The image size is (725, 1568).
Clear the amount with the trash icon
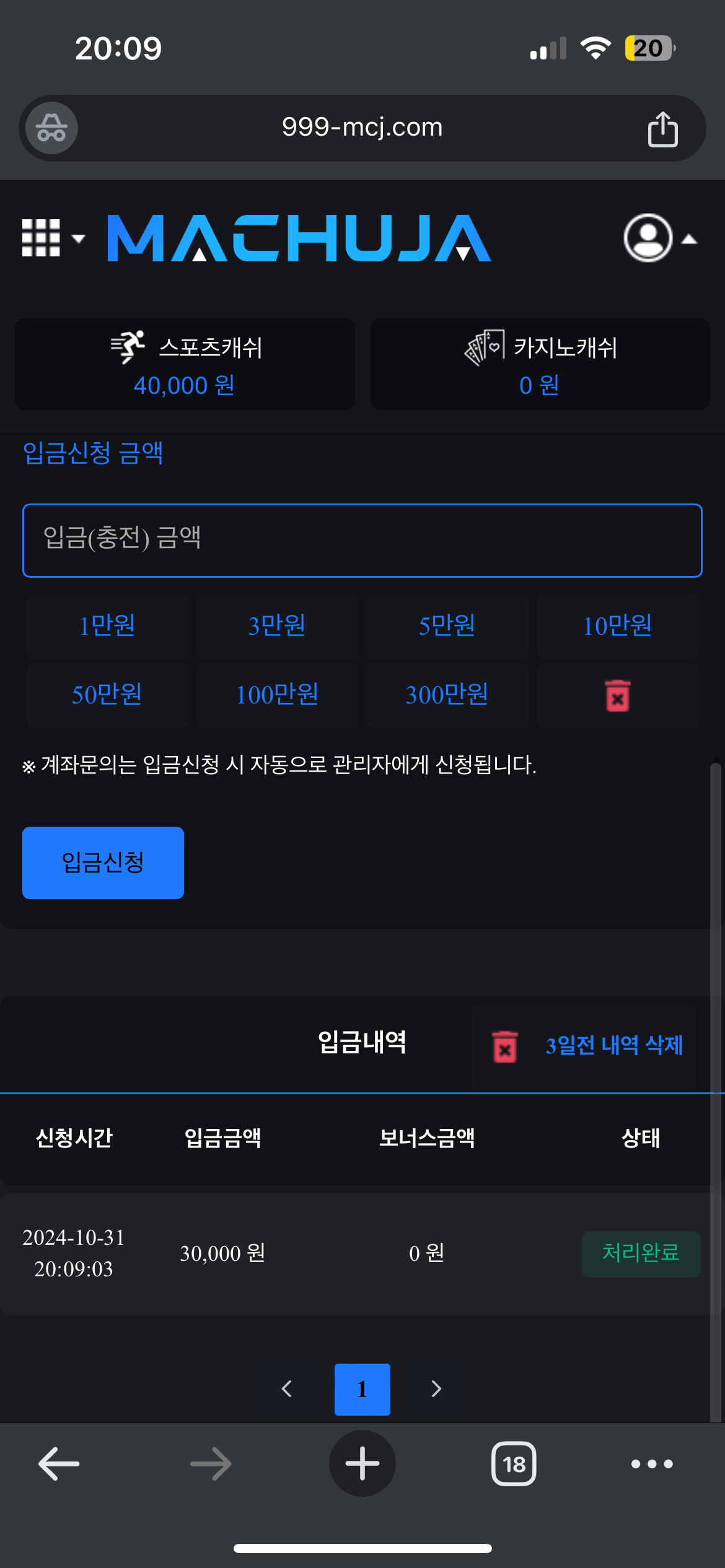(x=617, y=695)
